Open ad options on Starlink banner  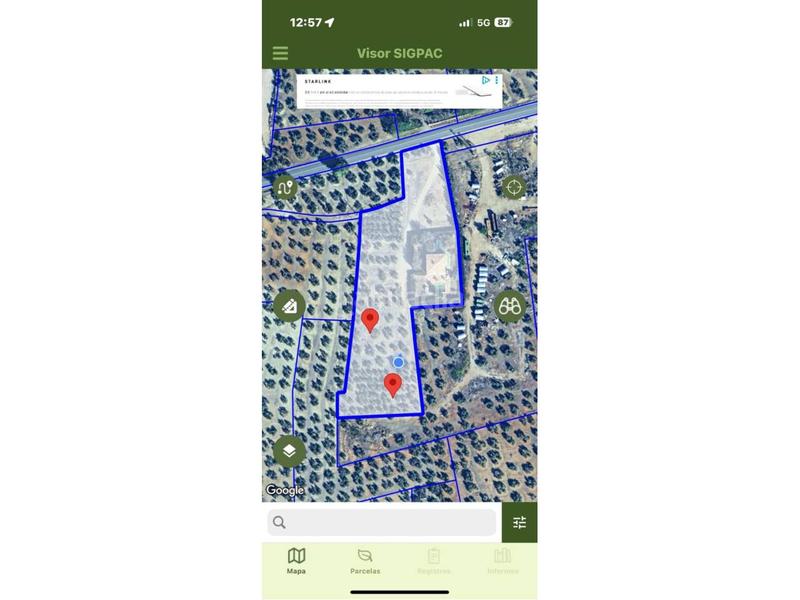tap(496, 80)
